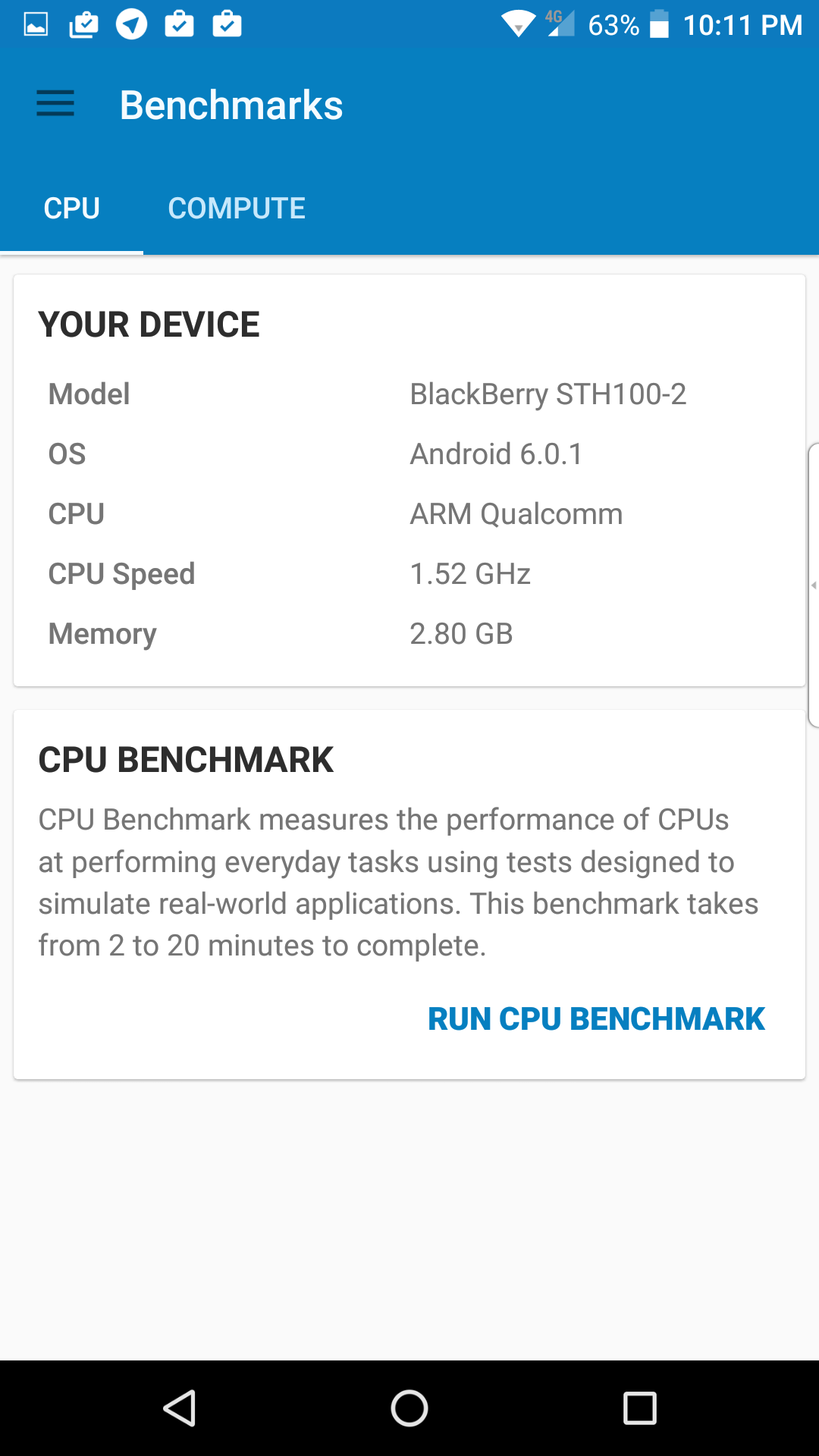Go to the home screen
The height and width of the screenshot is (1456, 819).
[409, 1408]
